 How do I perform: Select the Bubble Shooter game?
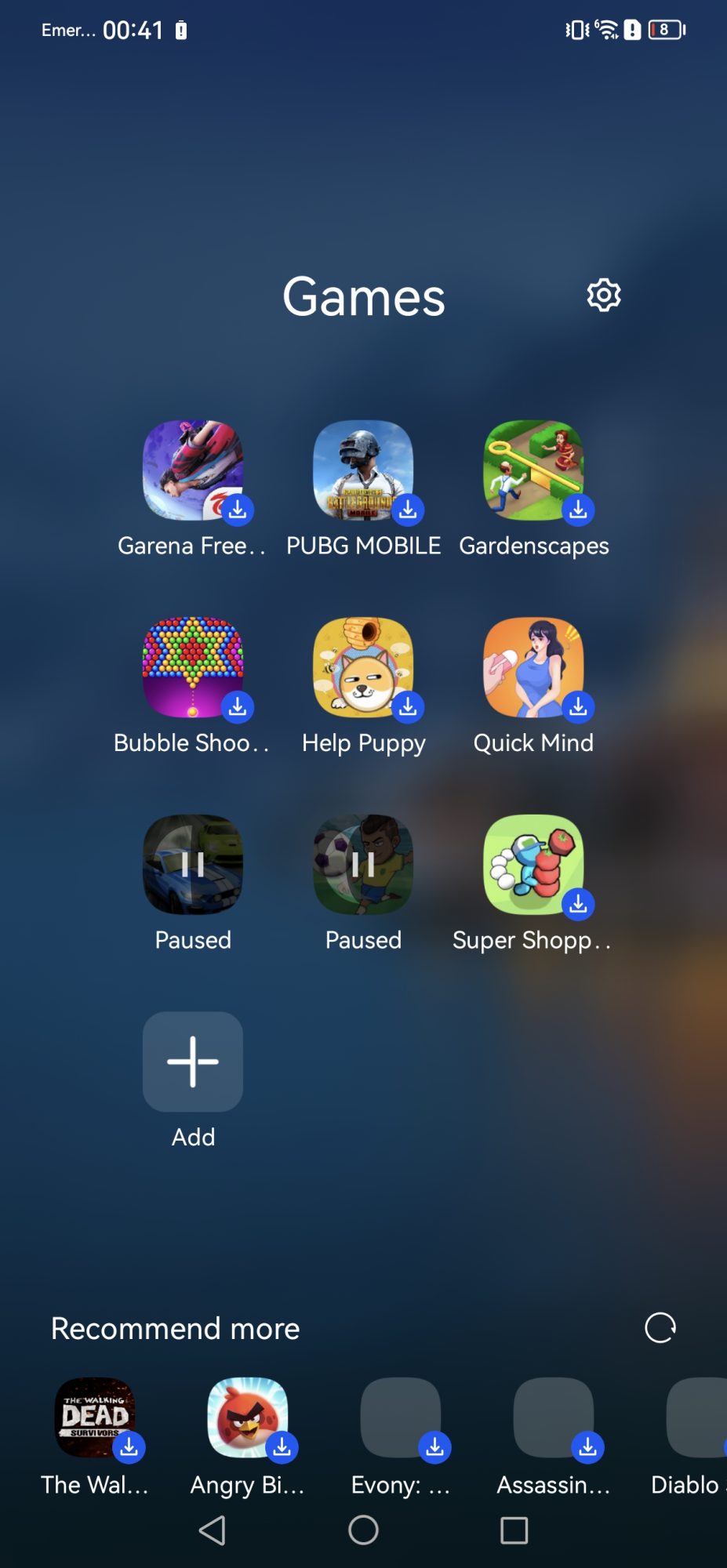[192, 667]
